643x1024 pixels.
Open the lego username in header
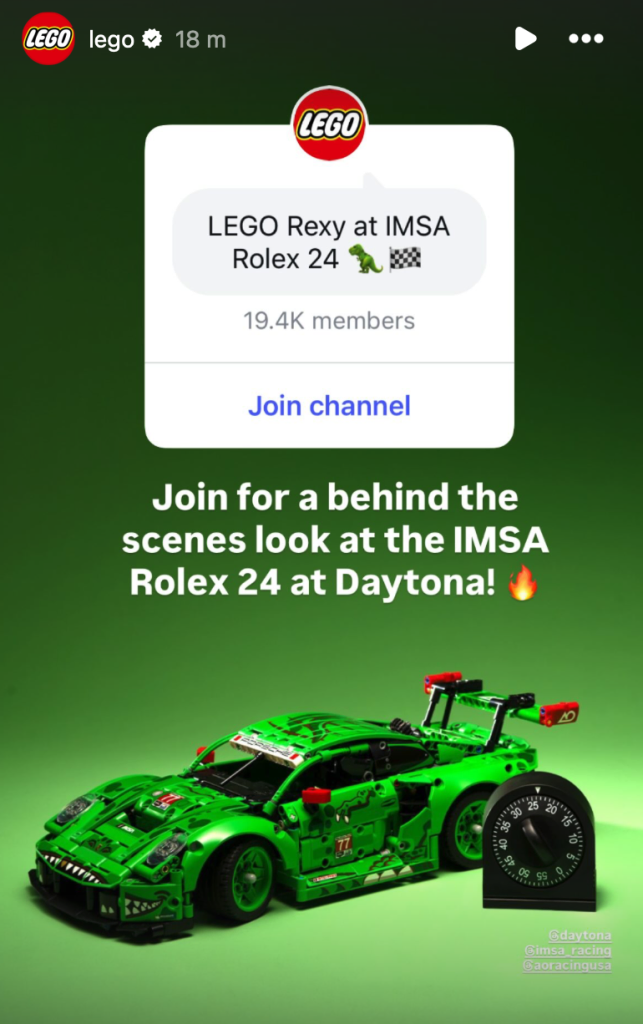111,40
